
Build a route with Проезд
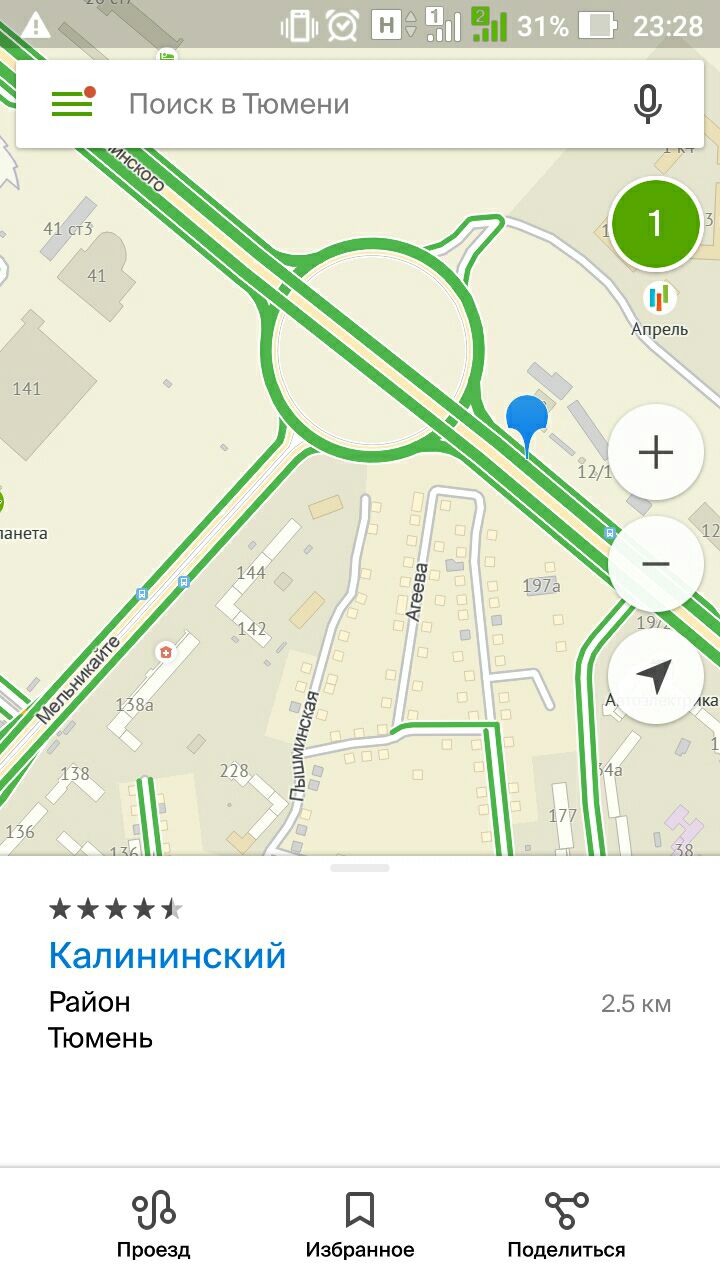tap(153, 1225)
